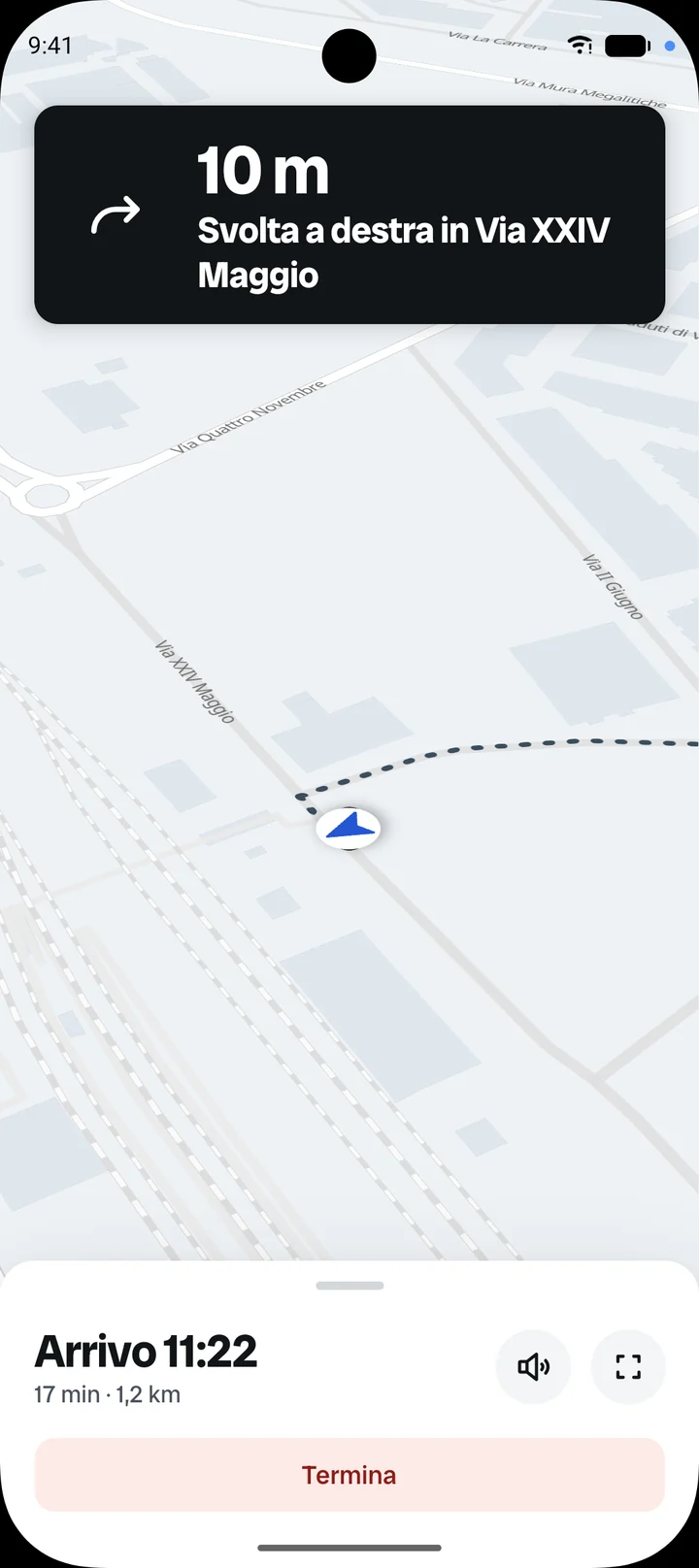The height and width of the screenshot is (1568, 699).
Task: Mute the voice guidance speaker icon
Action: (x=533, y=1367)
